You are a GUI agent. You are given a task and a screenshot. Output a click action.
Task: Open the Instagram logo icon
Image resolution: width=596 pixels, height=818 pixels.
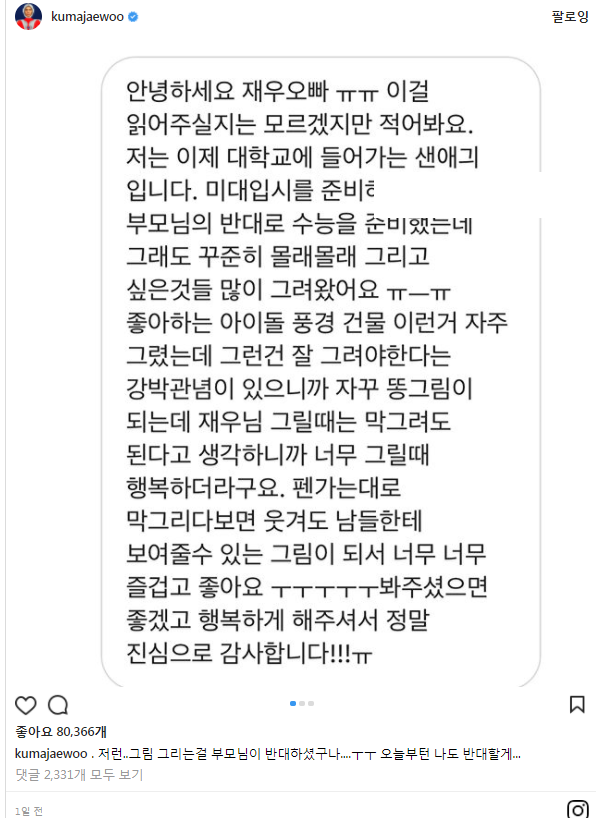click(577, 809)
